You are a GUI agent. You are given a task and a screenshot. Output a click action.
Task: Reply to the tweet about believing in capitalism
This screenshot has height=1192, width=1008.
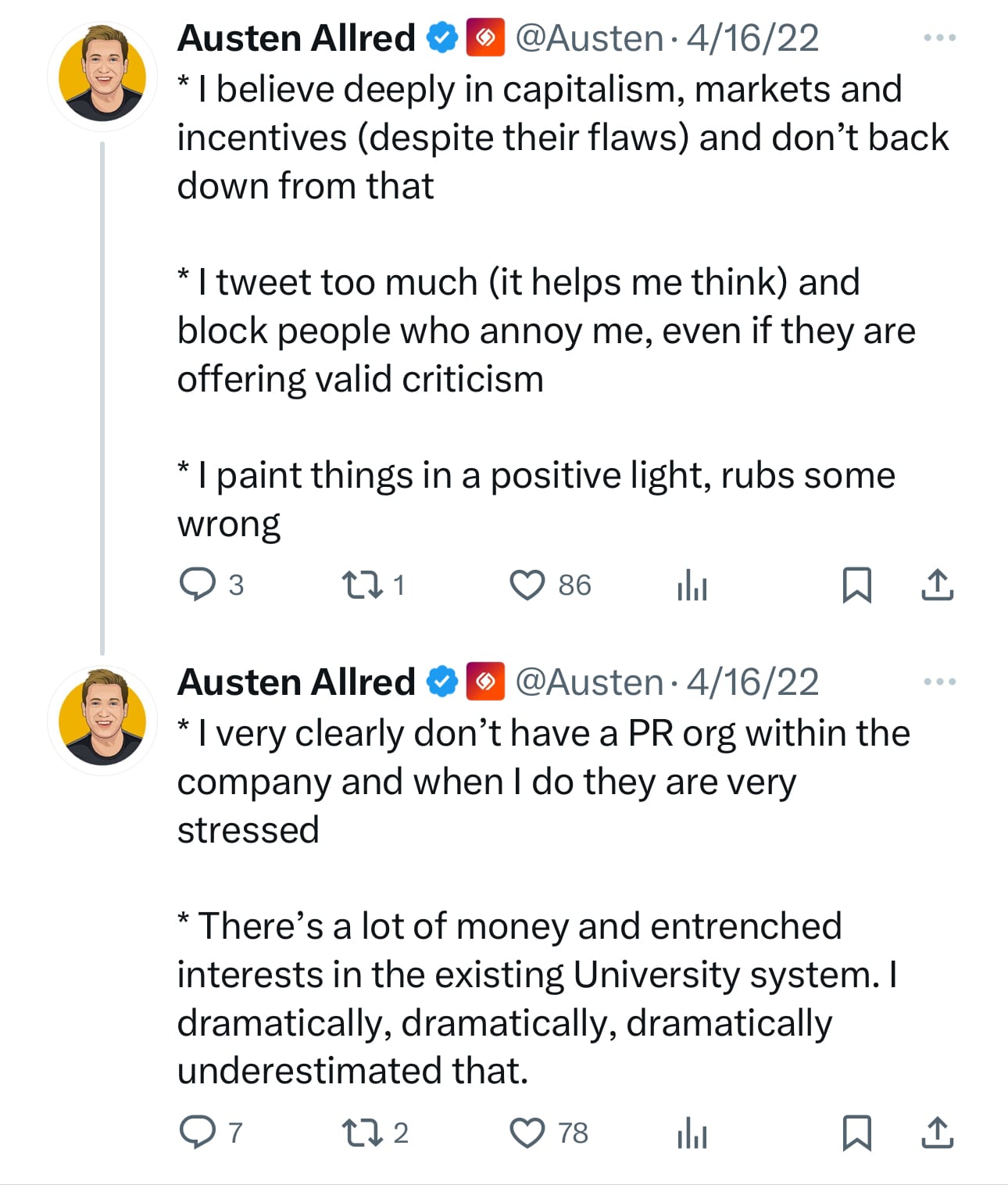click(198, 585)
